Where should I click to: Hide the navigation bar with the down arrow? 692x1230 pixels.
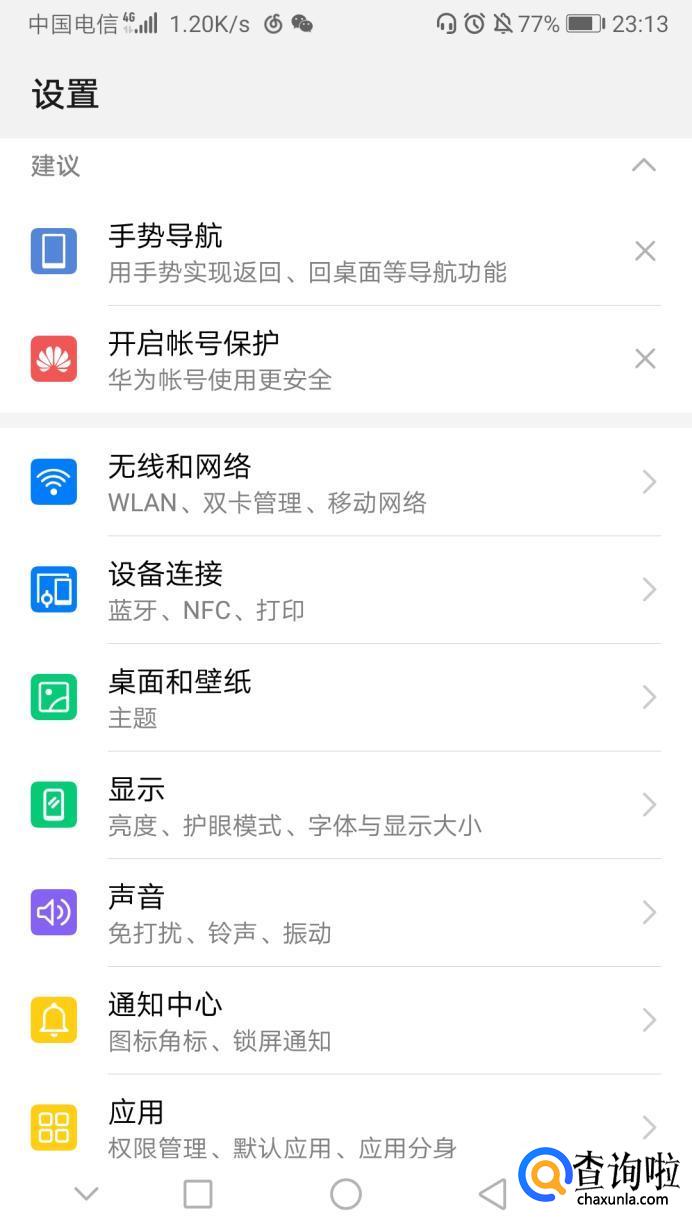87,1193
